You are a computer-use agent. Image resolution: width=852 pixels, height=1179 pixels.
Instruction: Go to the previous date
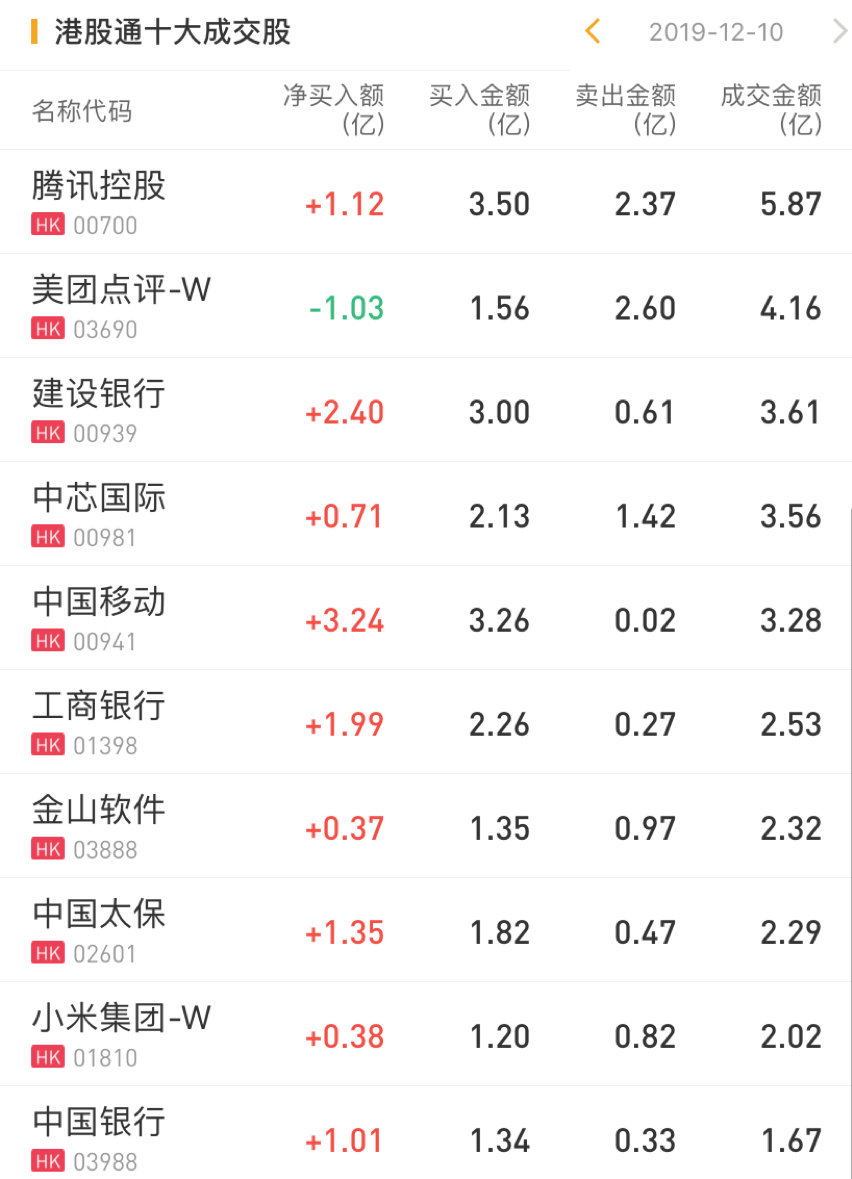(x=593, y=32)
